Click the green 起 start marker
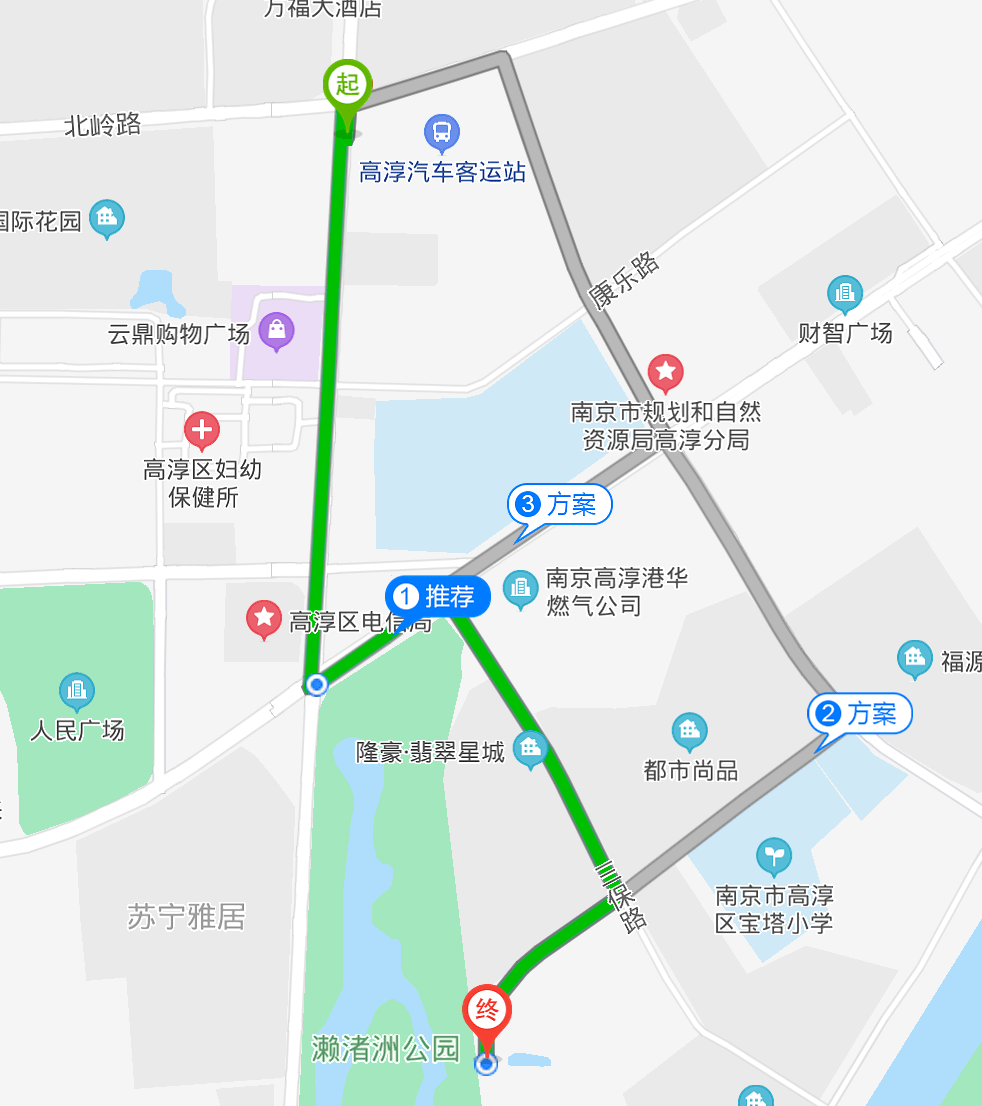 (x=347, y=86)
